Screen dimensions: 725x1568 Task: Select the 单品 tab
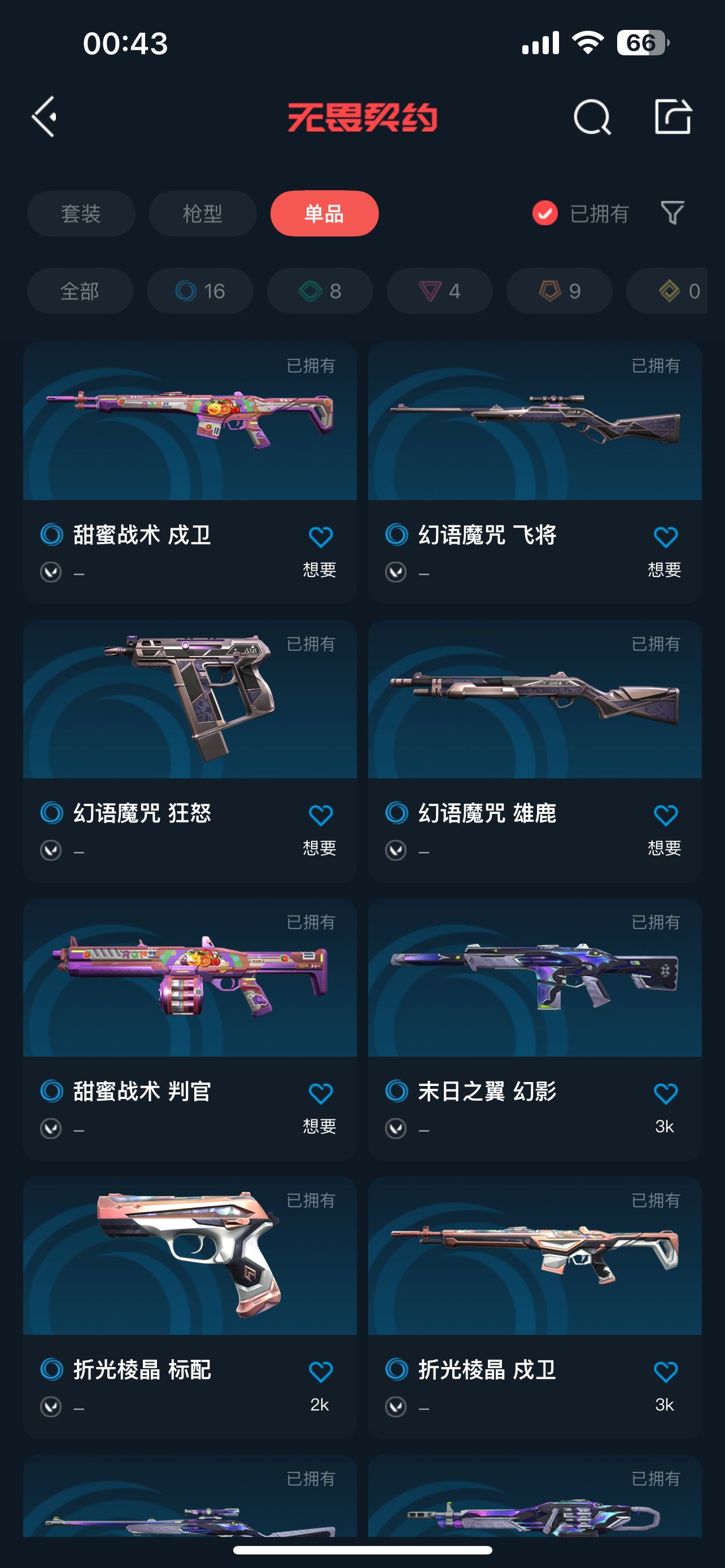(325, 214)
